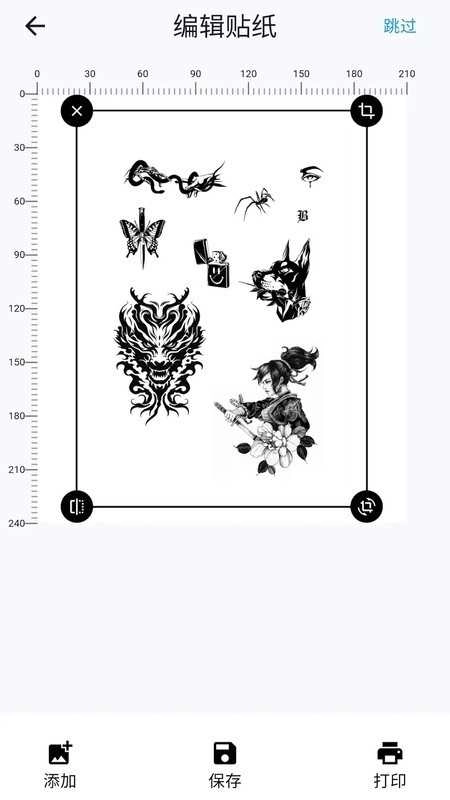Flip the sticker with the mirror handle
The image size is (450, 800).
[x=77, y=507]
